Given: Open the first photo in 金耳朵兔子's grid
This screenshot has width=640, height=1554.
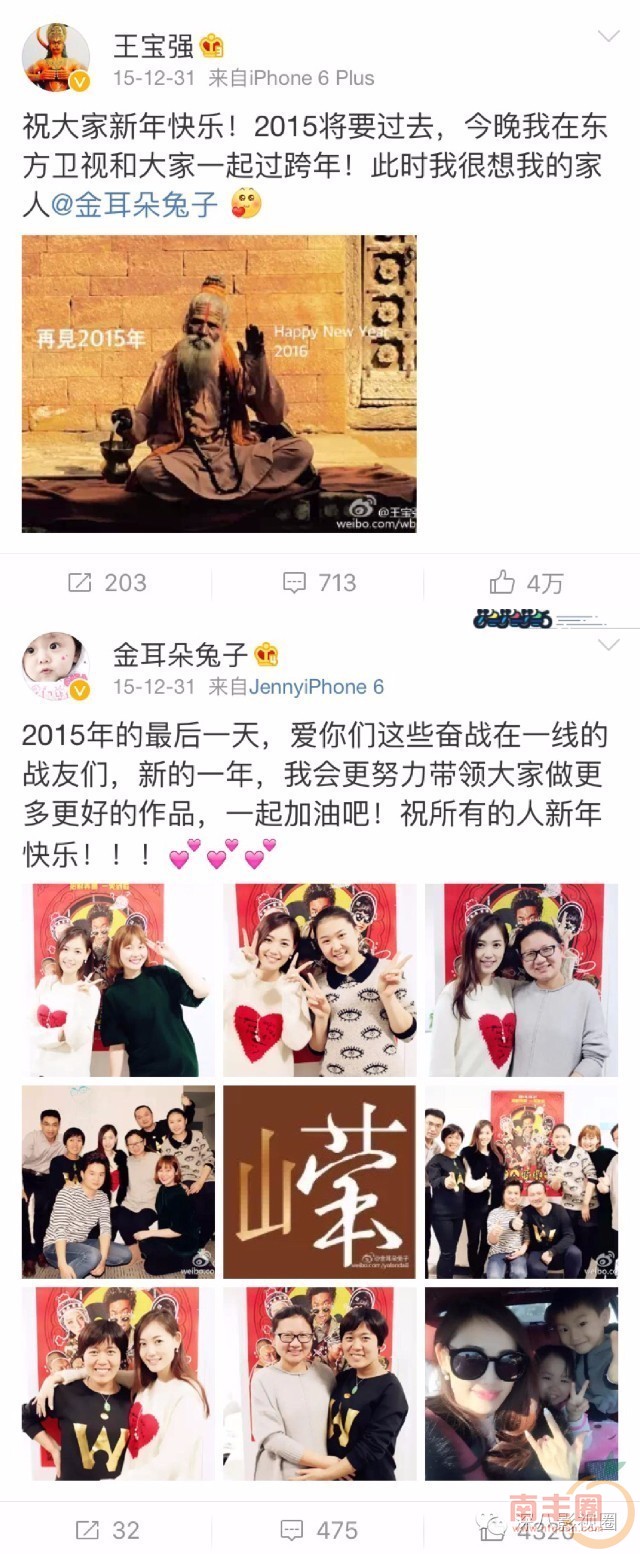Looking at the screenshot, I should pyautogui.click(x=118, y=979).
